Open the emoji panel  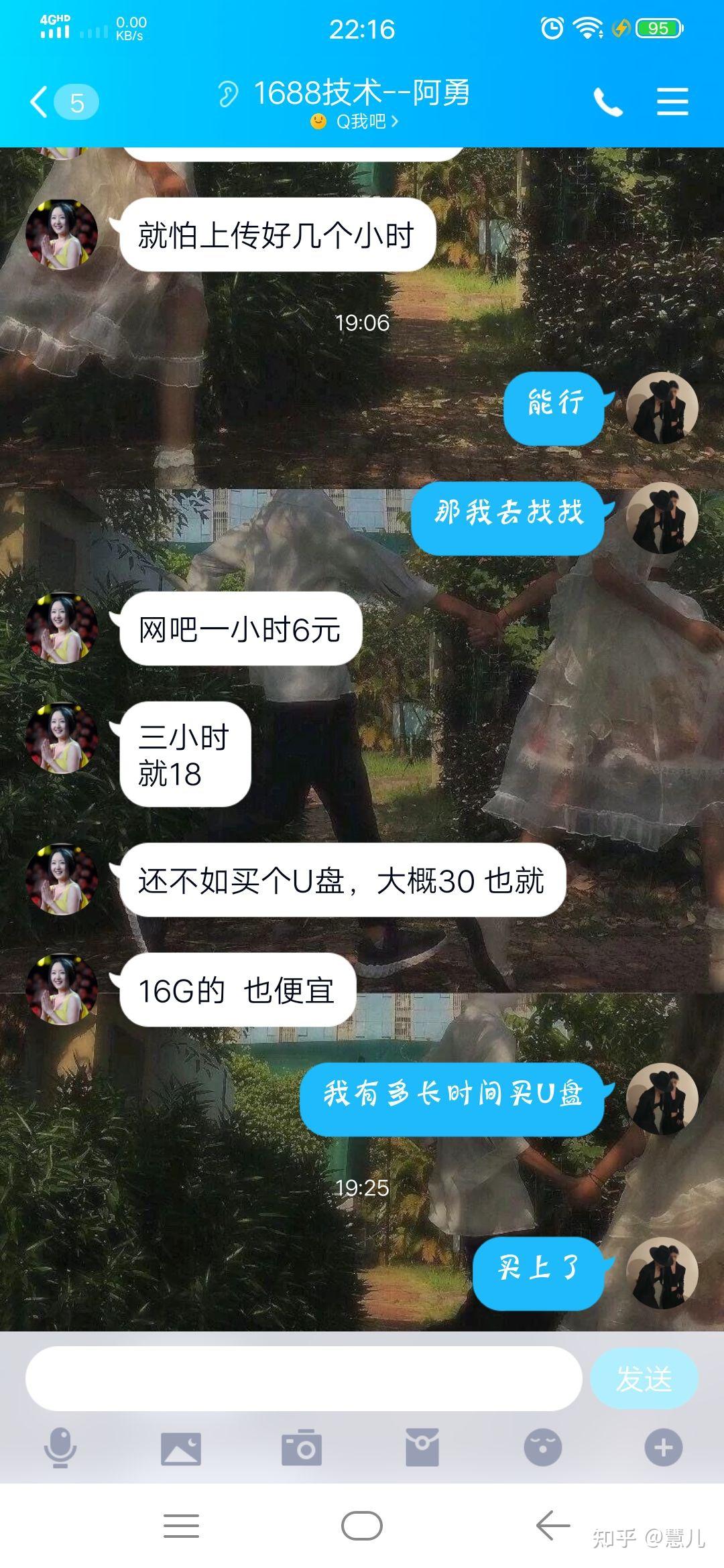(542, 1447)
